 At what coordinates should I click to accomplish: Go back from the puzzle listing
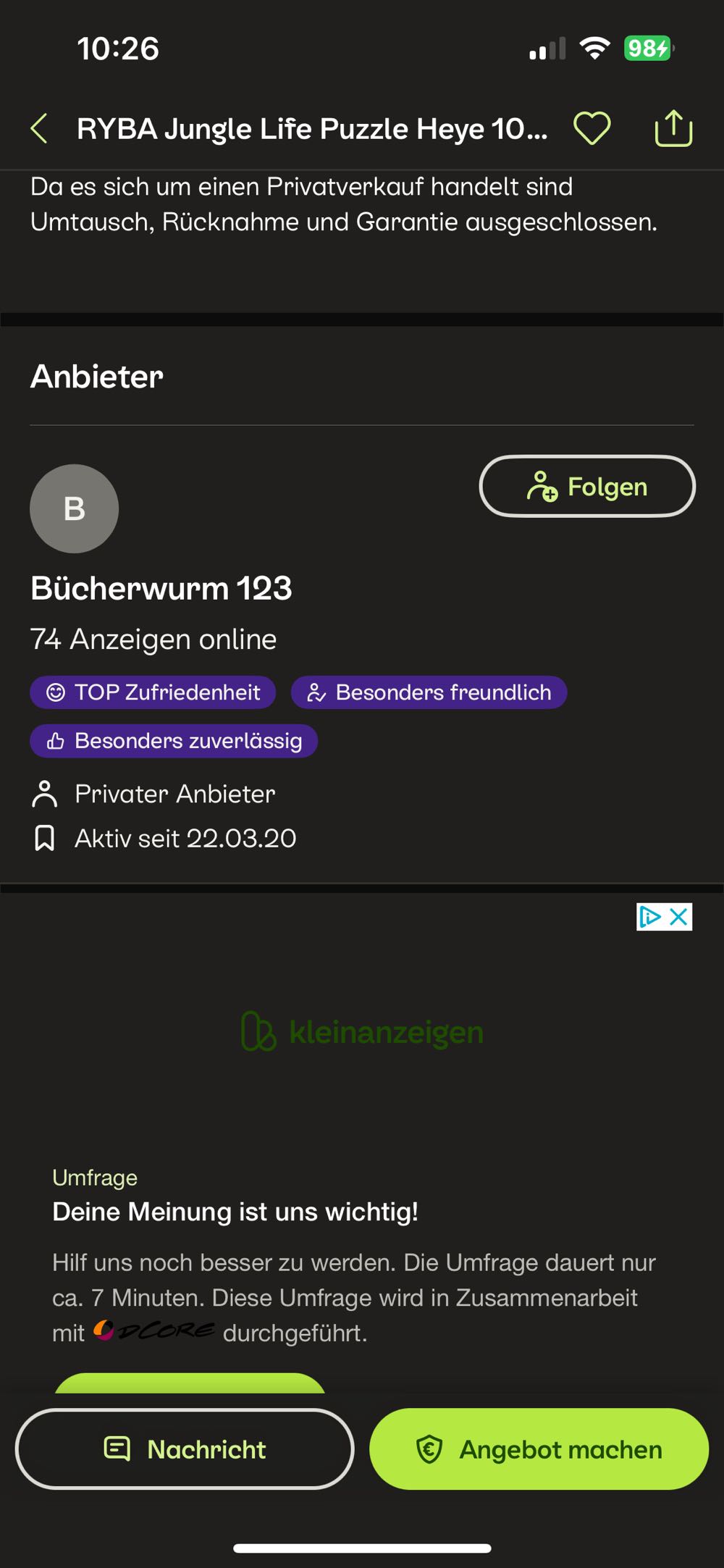(39, 129)
